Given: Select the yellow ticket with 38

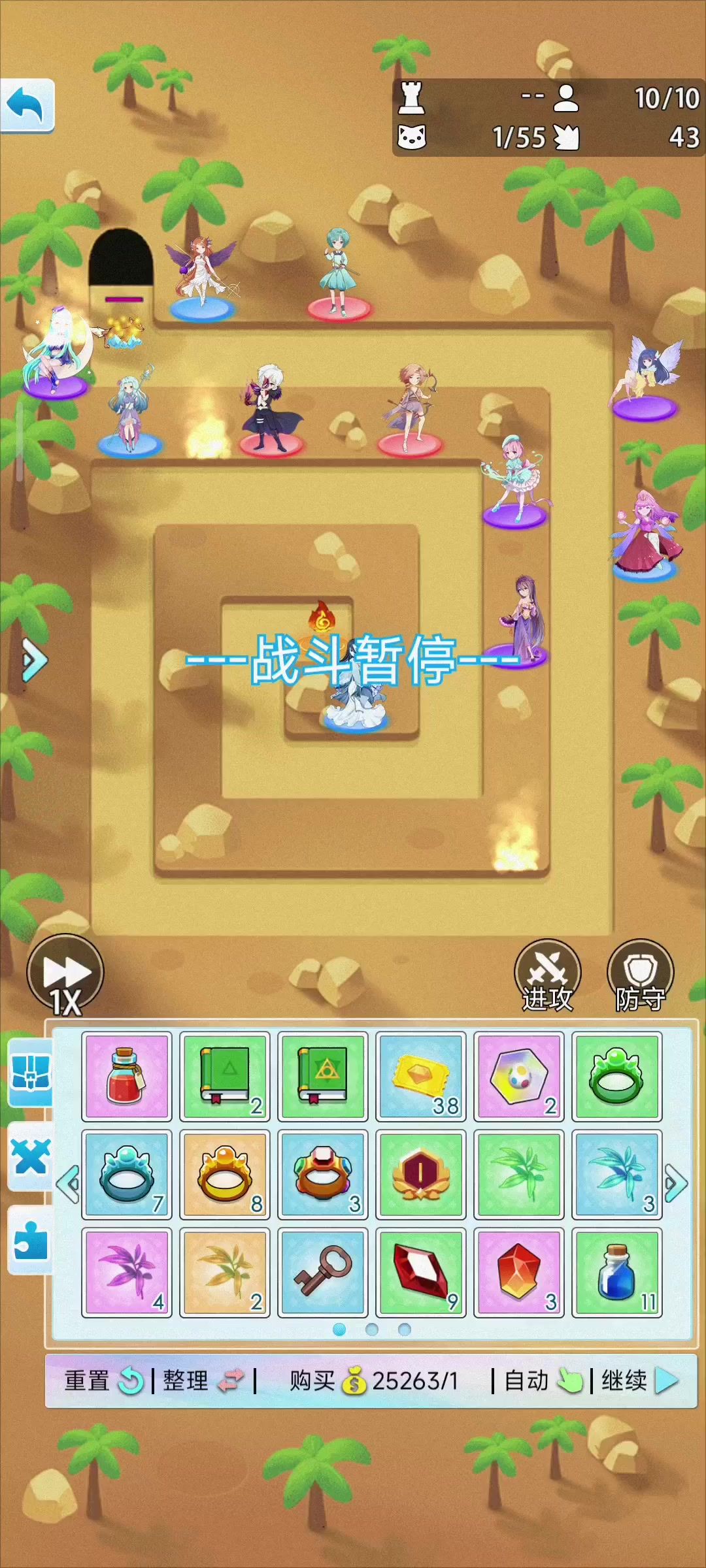Looking at the screenshot, I should pos(421,1076).
